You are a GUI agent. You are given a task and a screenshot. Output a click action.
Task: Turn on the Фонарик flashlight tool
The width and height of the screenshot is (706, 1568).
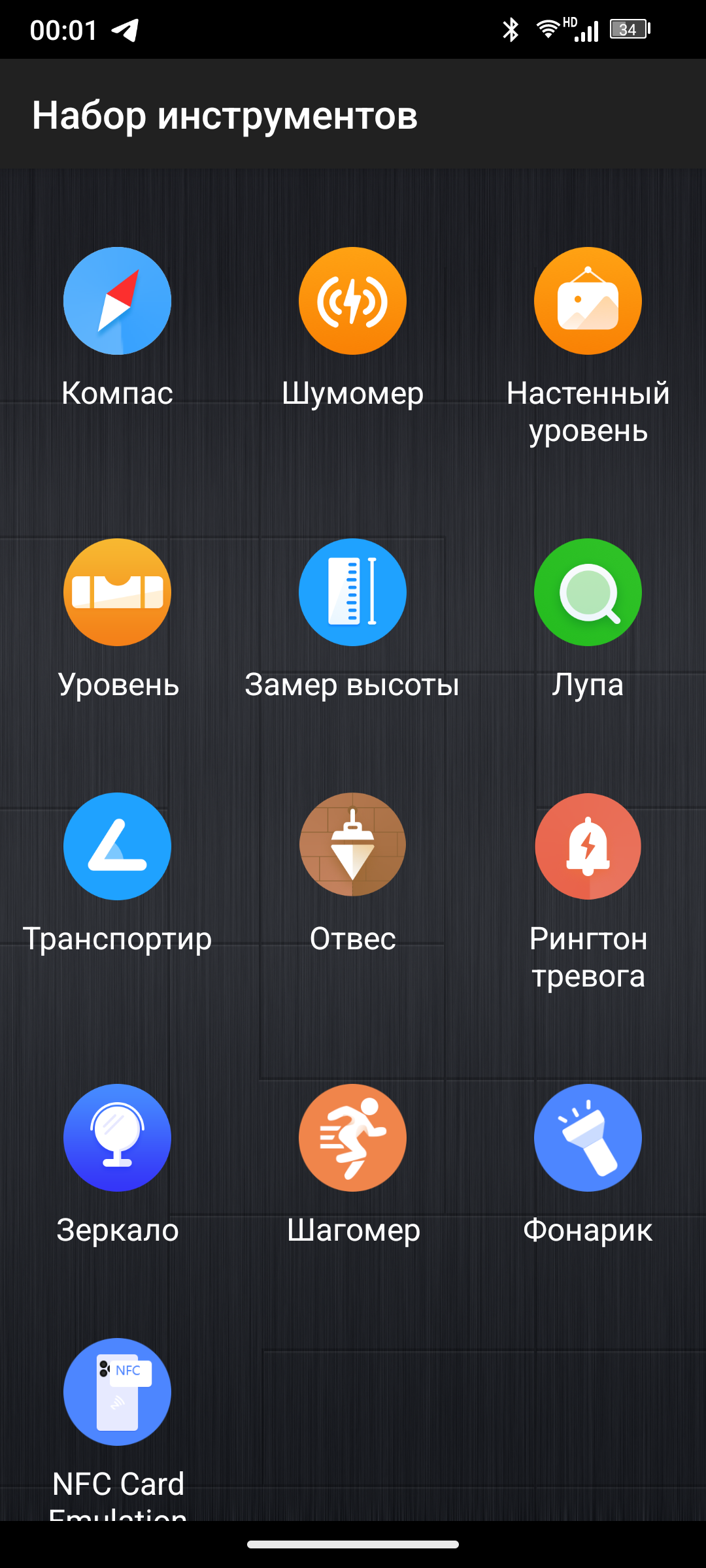coord(588,1138)
